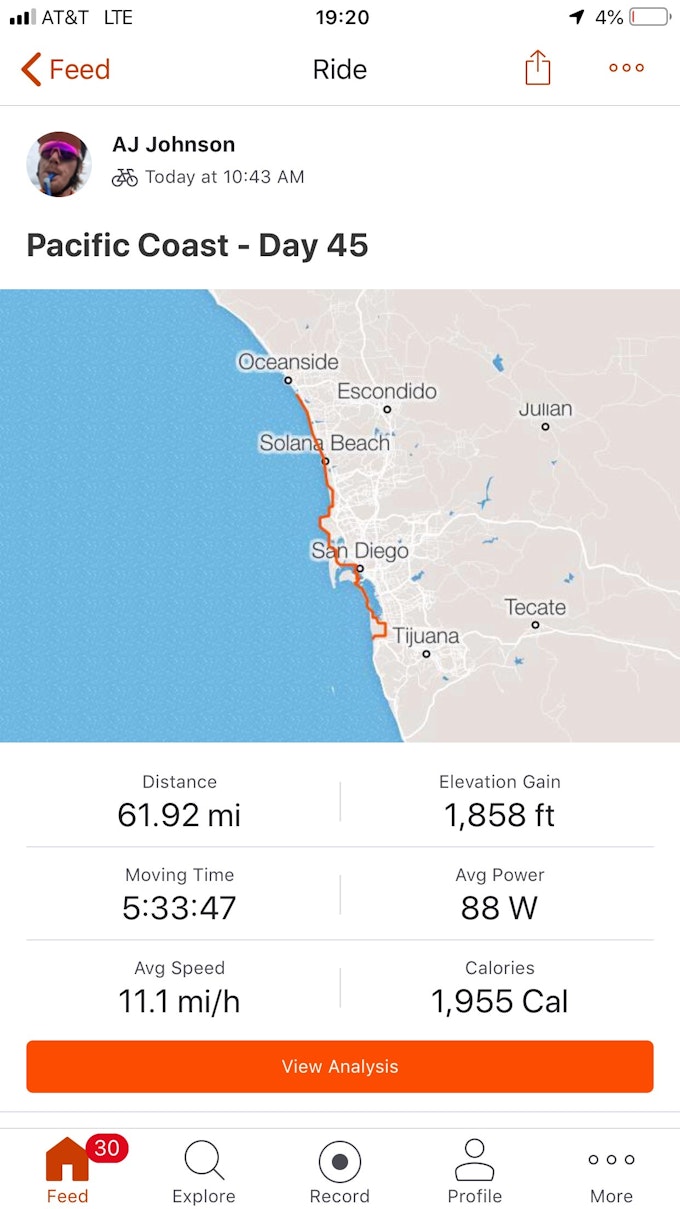Viewport: 680px width, 1209px height.
Task: Open the three-dot overflow menu
Action: 626,68
